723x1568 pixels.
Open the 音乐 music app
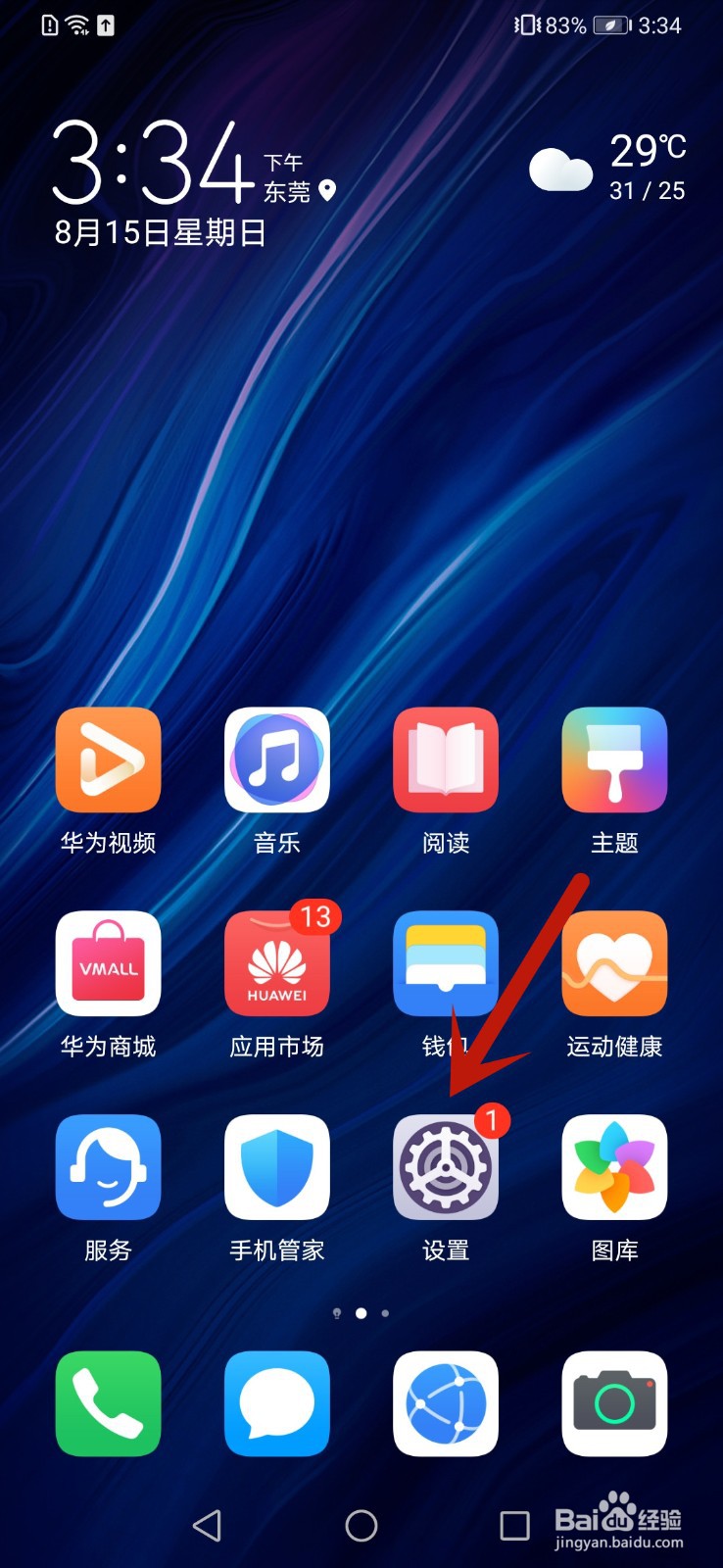277,759
